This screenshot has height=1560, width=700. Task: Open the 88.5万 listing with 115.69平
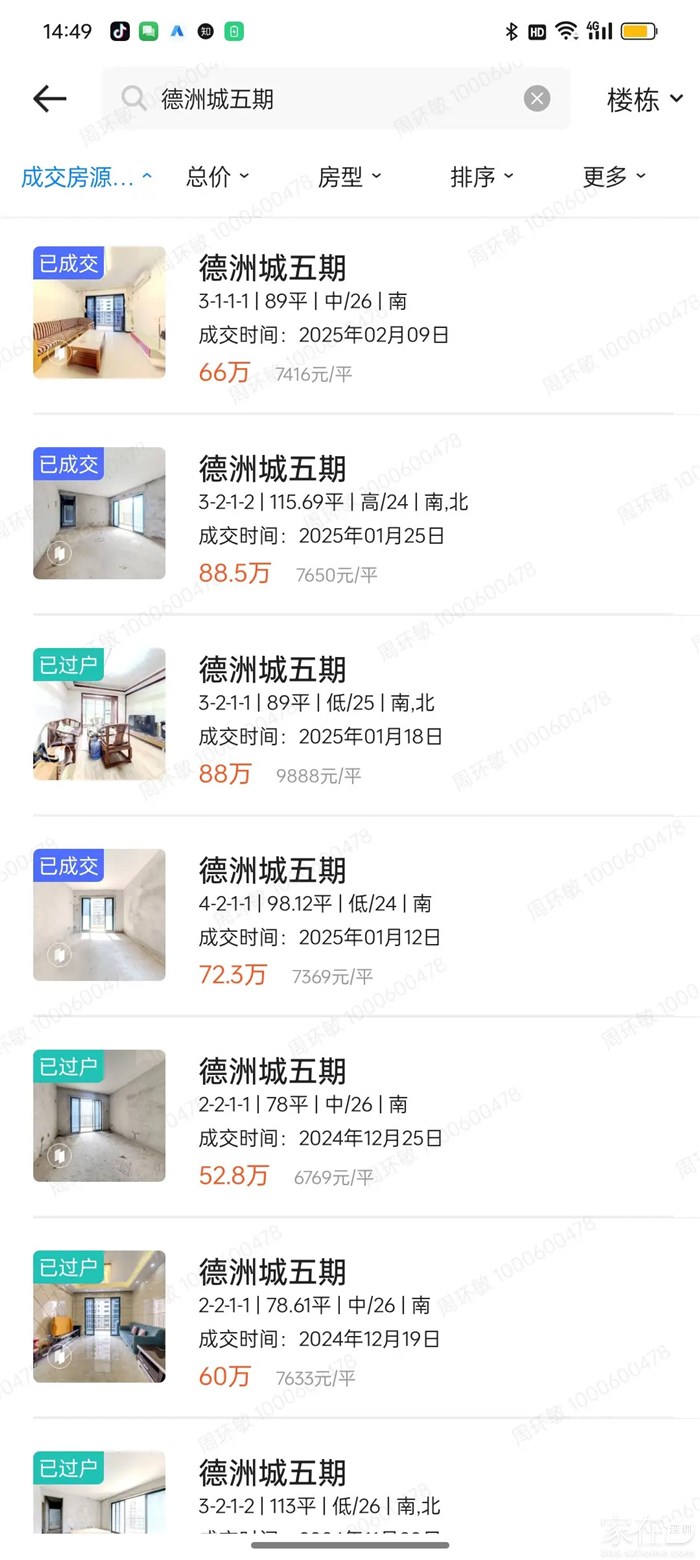(x=350, y=515)
